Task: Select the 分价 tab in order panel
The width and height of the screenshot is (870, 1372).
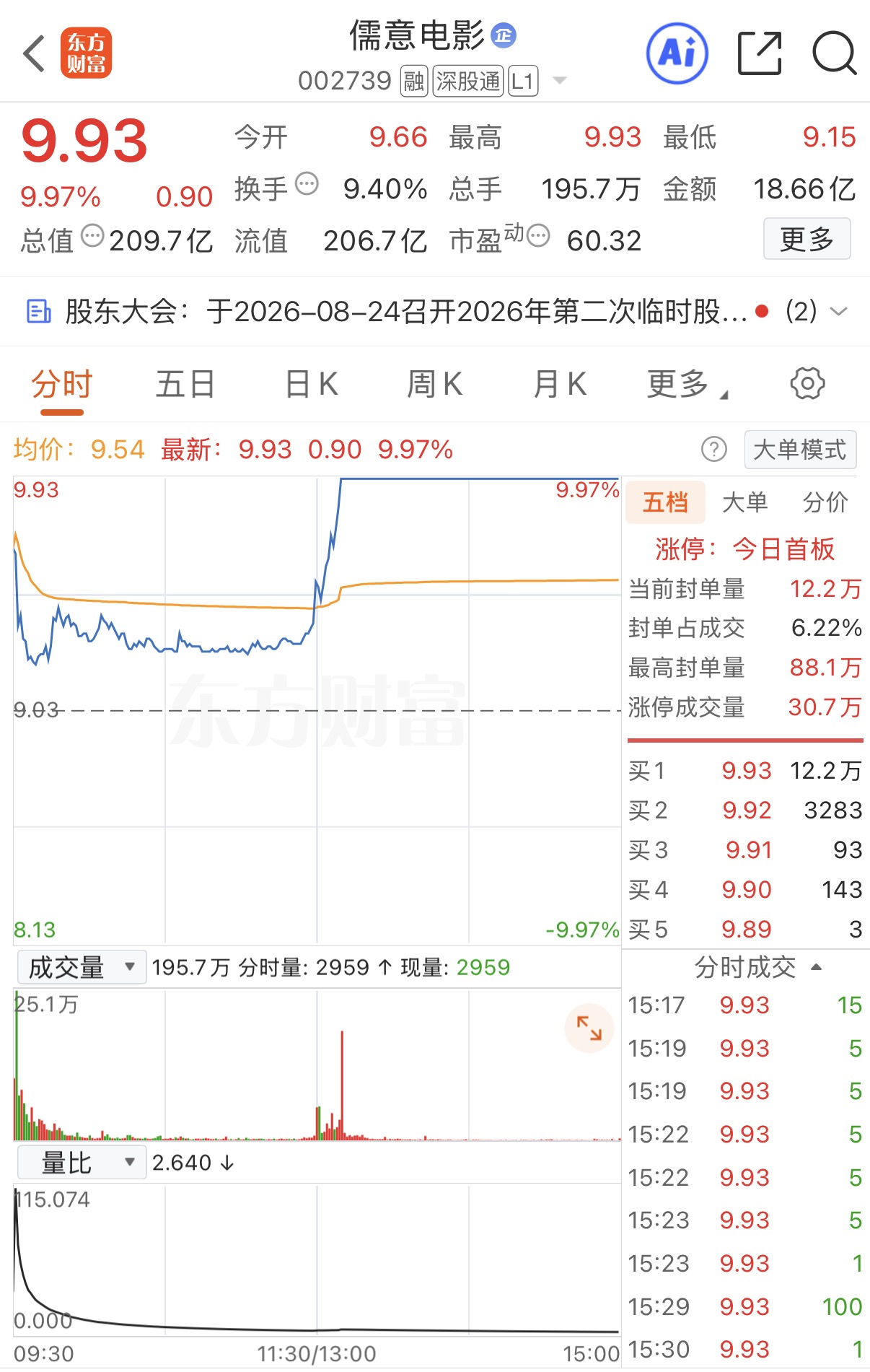Action: 825,502
